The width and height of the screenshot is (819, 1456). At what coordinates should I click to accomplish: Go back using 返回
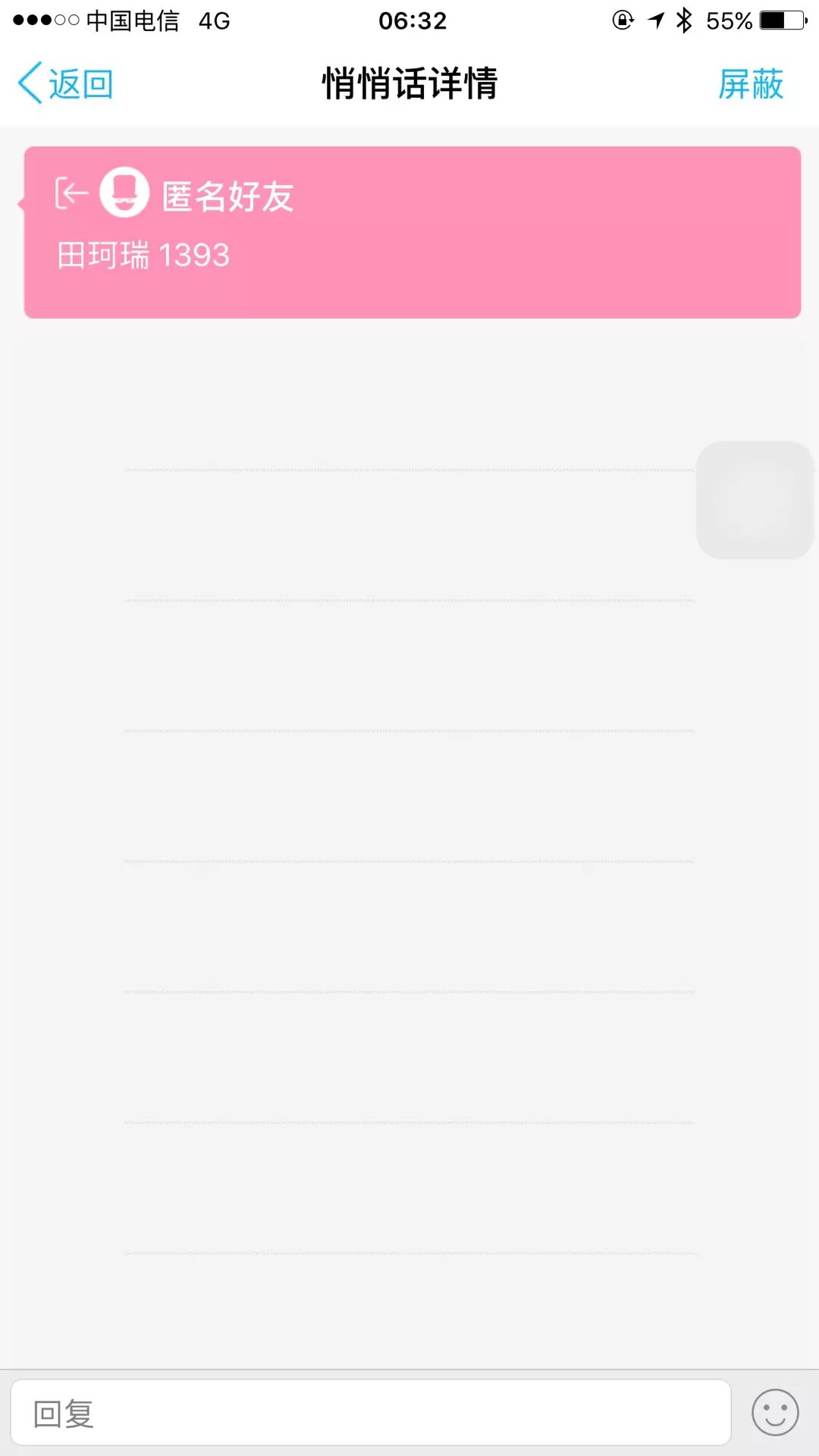pyautogui.click(x=67, y=83)
